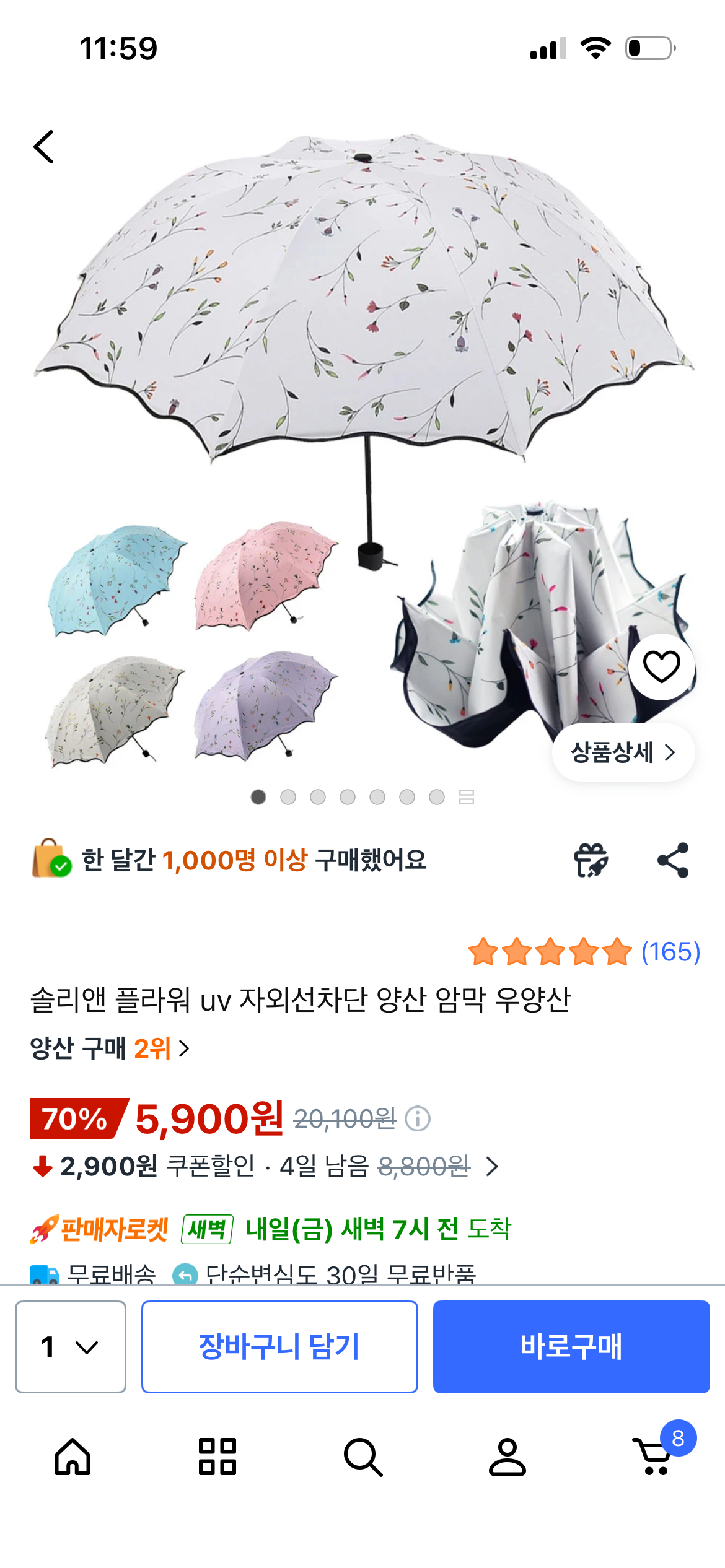Viewport: 725px width, 1568px height.
Task: Click the back arrow to return
Action: coord(43,147)
